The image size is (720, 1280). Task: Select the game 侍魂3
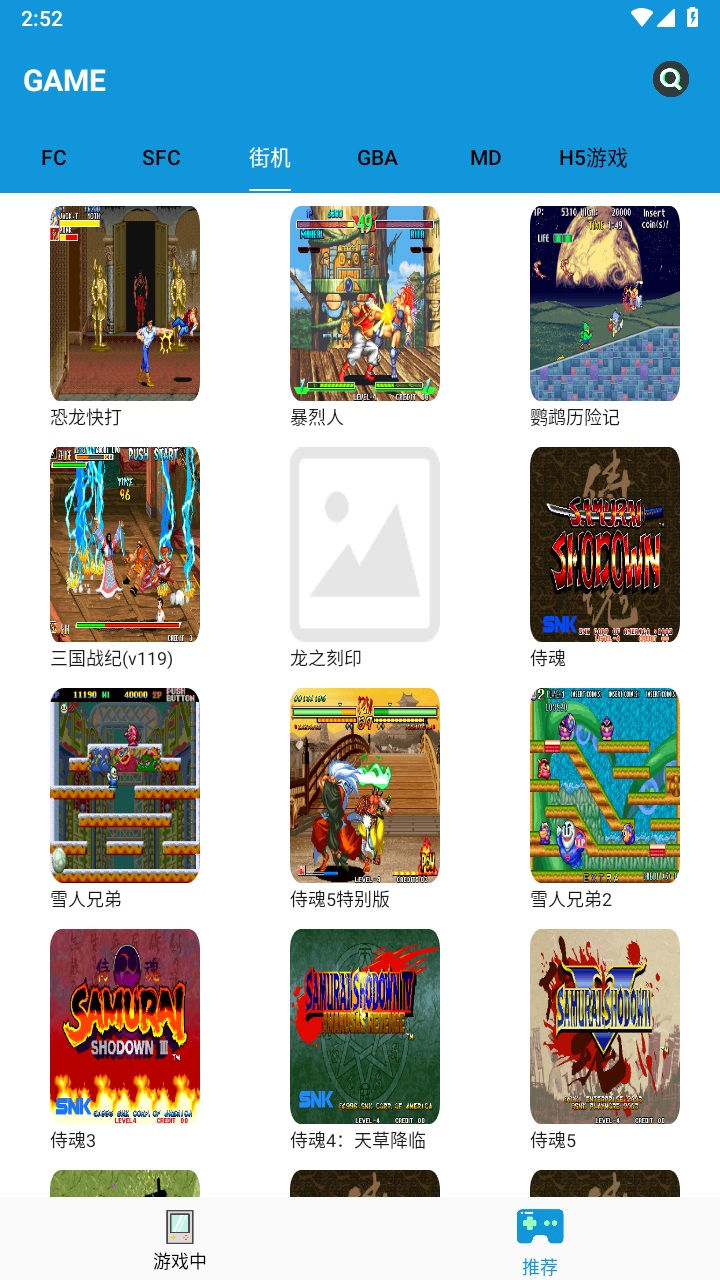[125, 1027]
